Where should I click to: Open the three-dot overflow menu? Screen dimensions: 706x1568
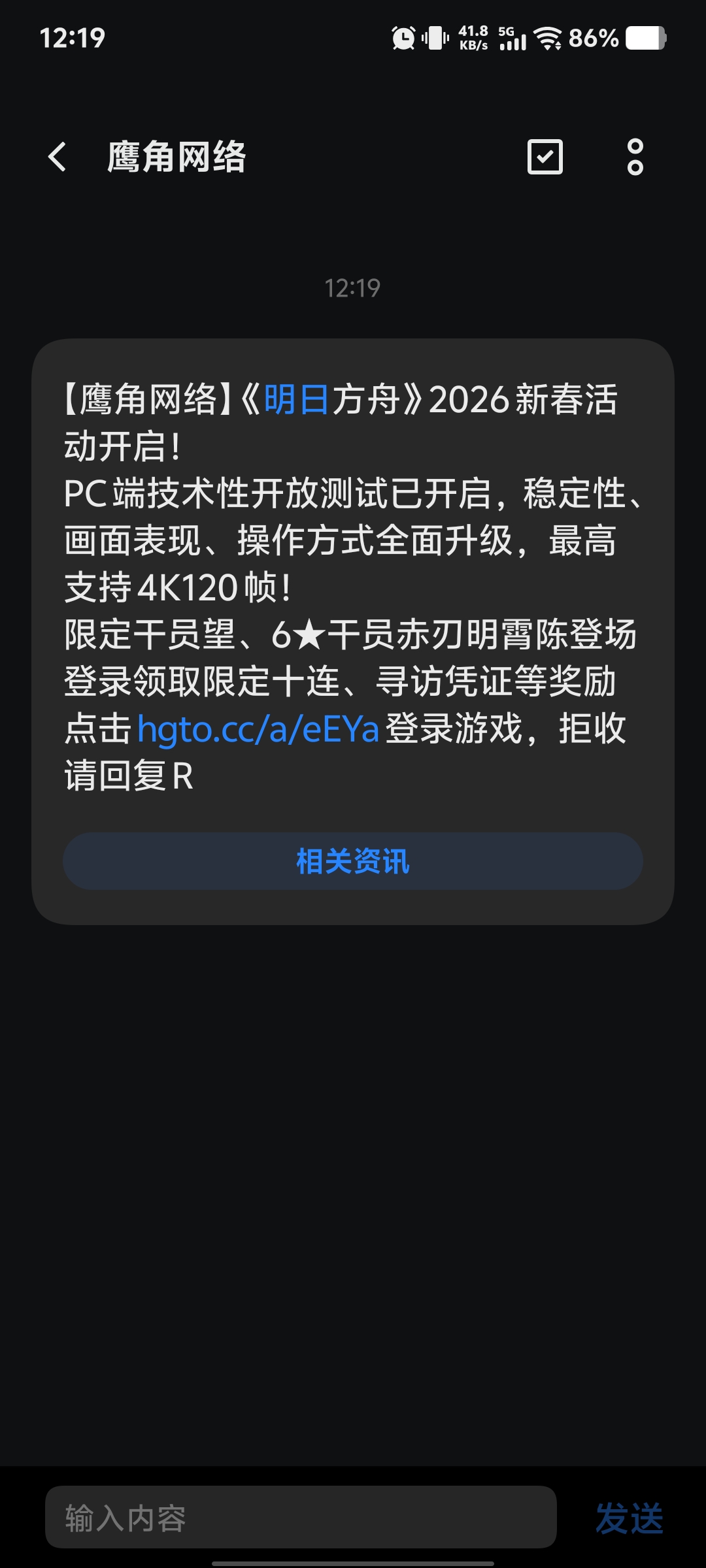[x=635, y=157]
